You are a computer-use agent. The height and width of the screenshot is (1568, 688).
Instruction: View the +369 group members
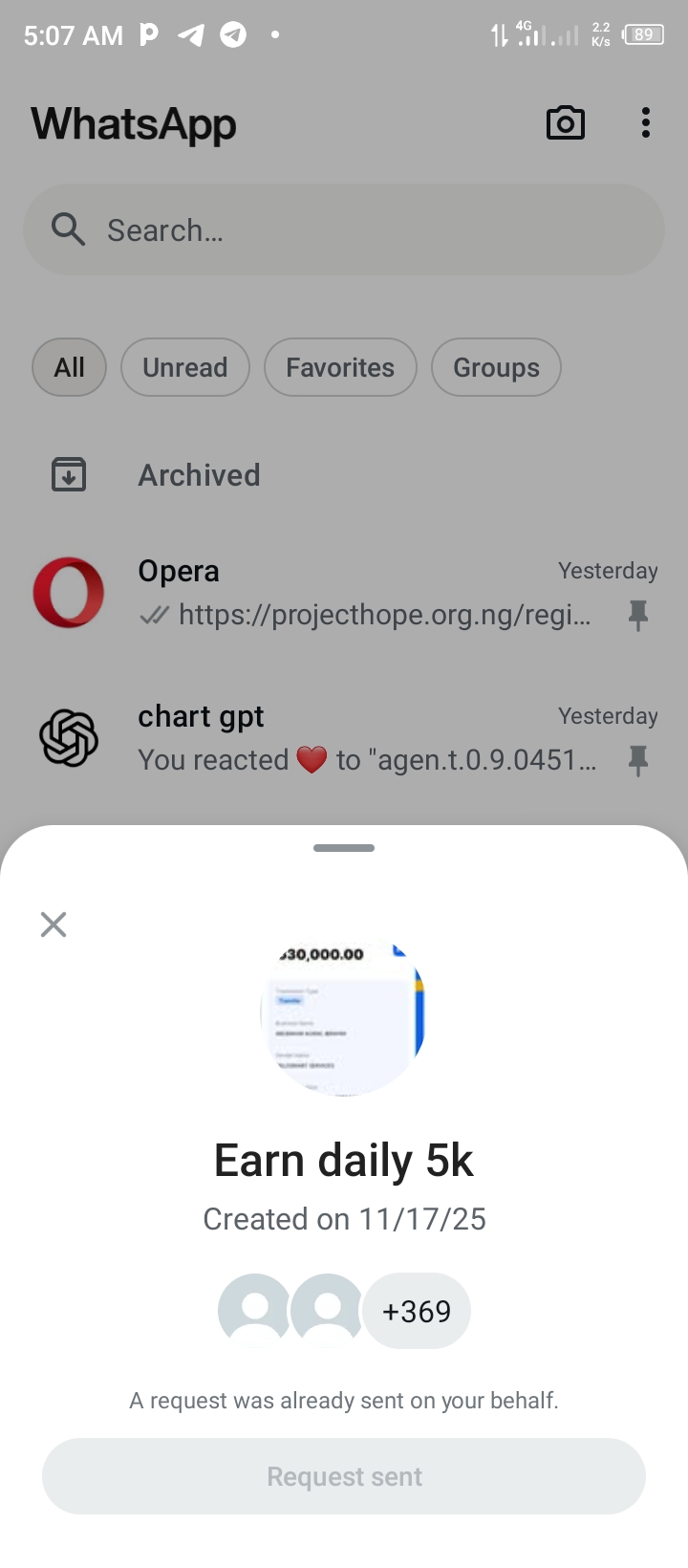point(417,1311)
